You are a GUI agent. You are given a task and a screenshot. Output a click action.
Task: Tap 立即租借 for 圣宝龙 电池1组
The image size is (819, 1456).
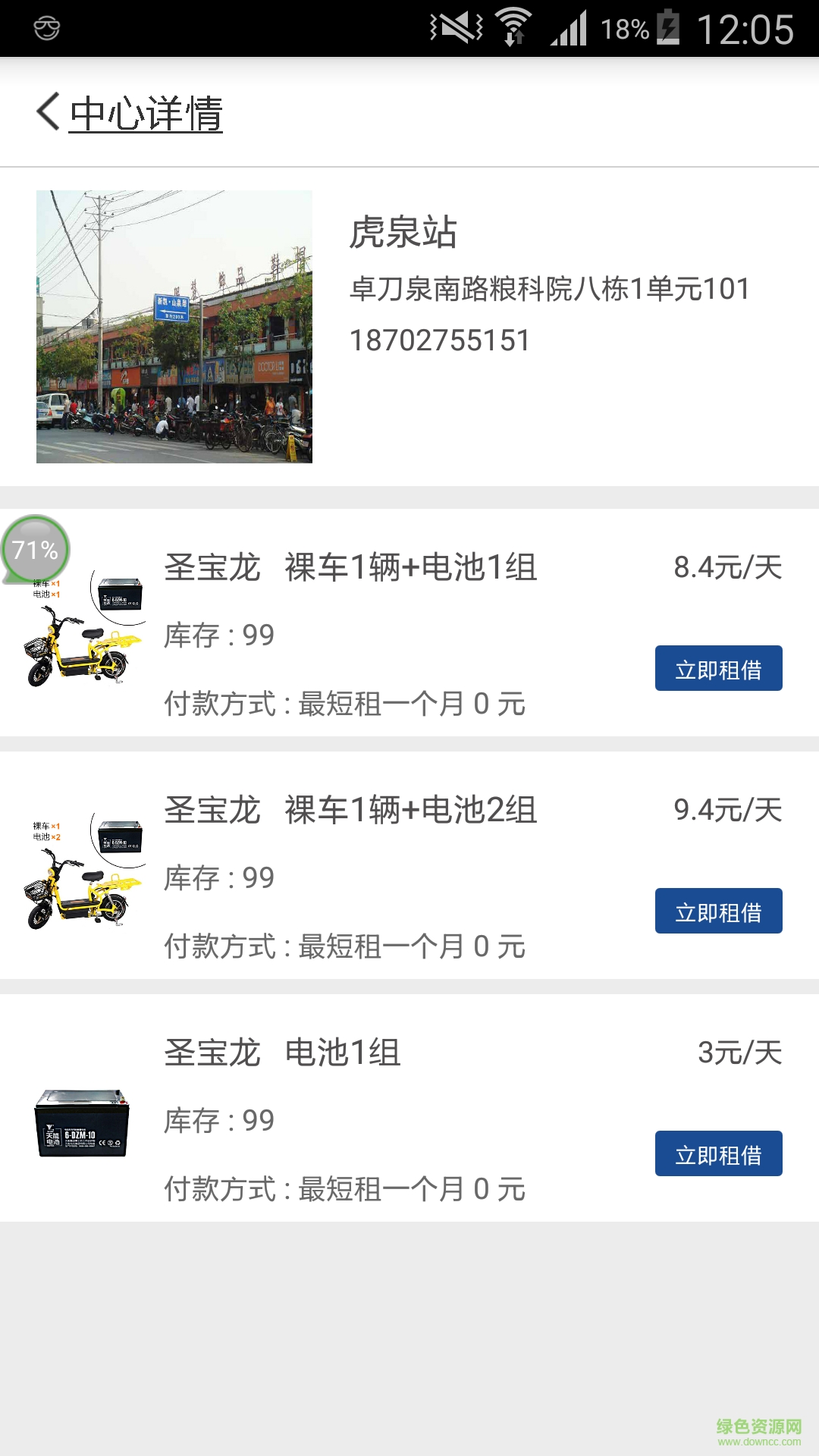click(717, 1153)
